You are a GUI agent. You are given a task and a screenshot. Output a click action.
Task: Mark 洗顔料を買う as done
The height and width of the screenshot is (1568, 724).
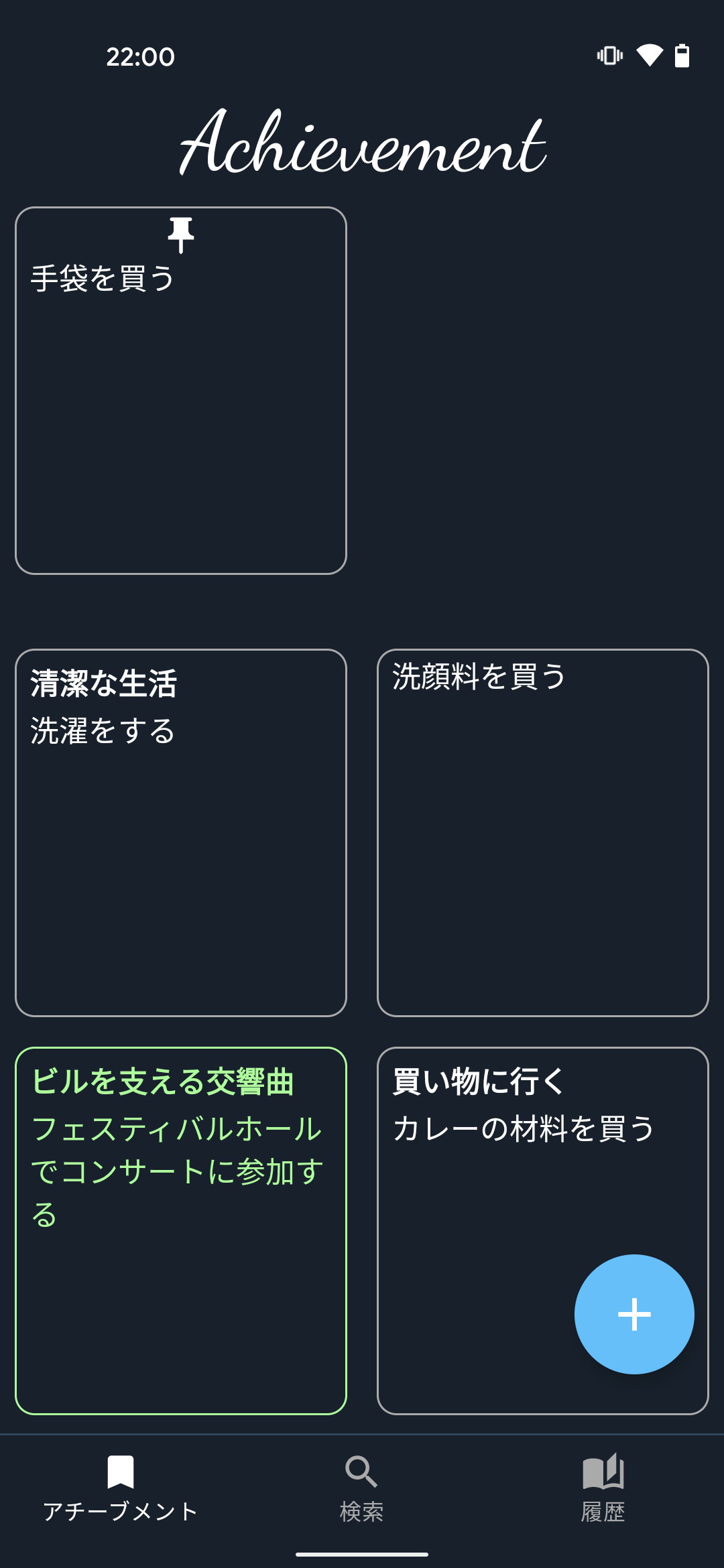click(542, 831)
